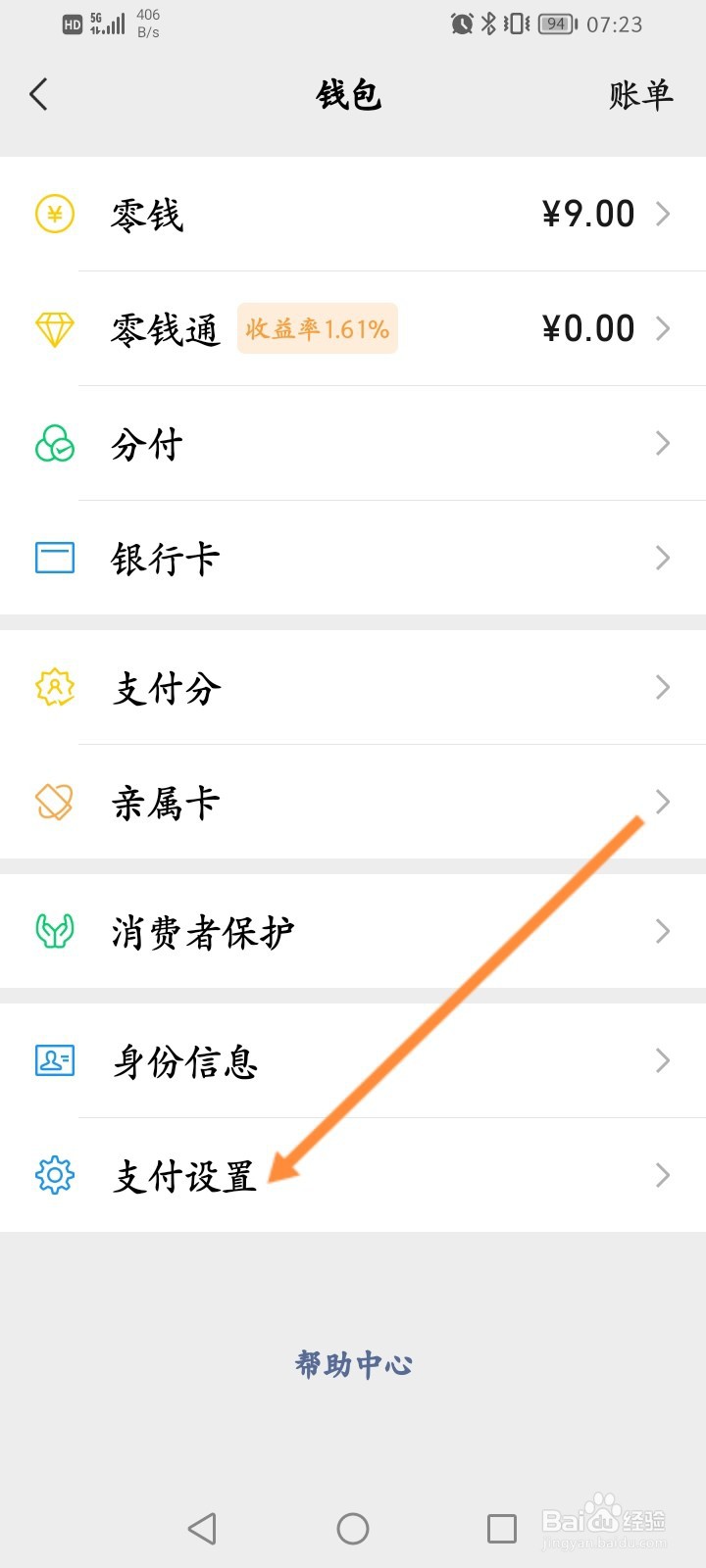Viewport: 706px width, 1568px height.
Task: Expand the 分付 row chevron
Action: point(663,443)
